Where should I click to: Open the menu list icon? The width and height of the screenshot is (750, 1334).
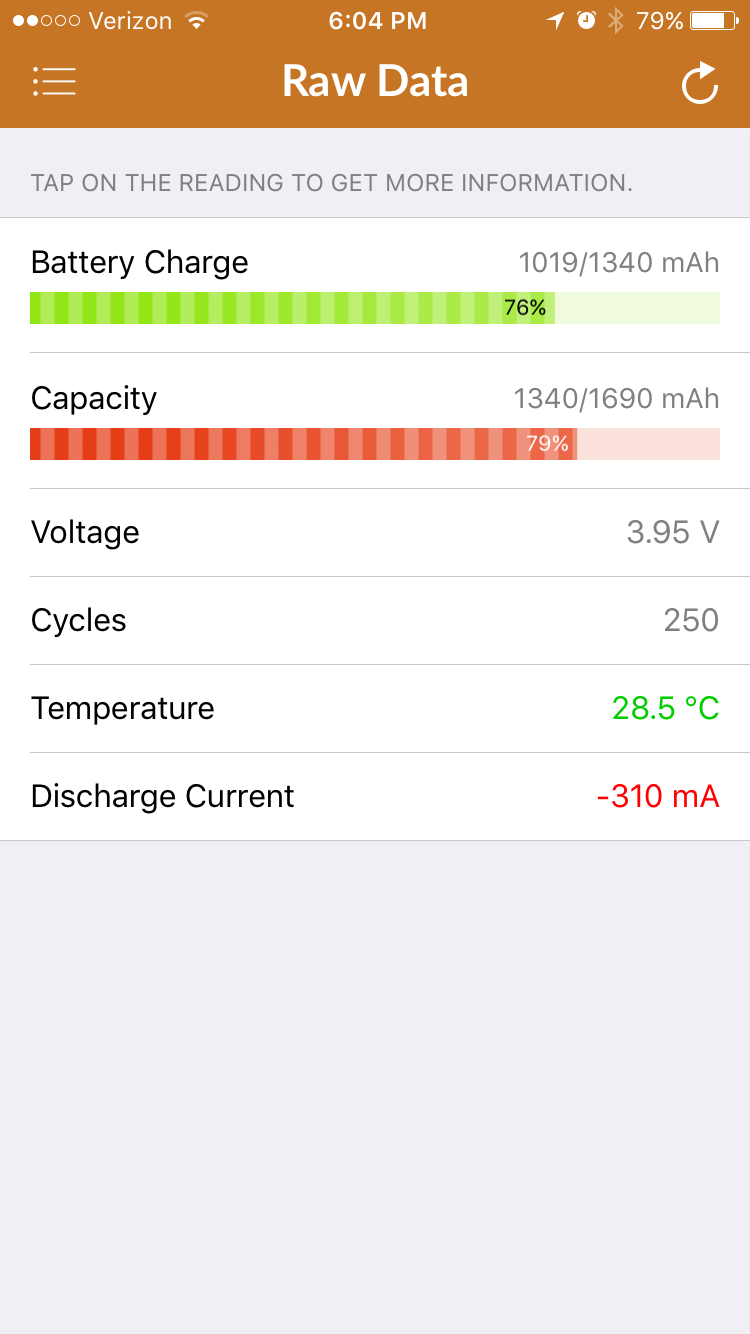point(54,81)
